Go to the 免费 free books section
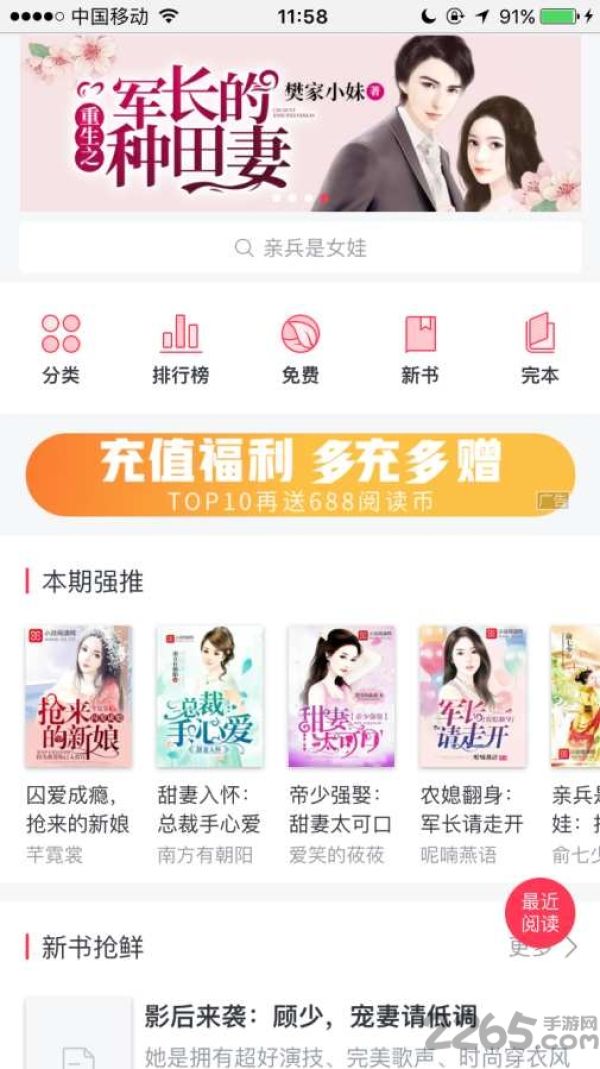The width and height of the screenshot is (600, 1069). click(301, 349)
